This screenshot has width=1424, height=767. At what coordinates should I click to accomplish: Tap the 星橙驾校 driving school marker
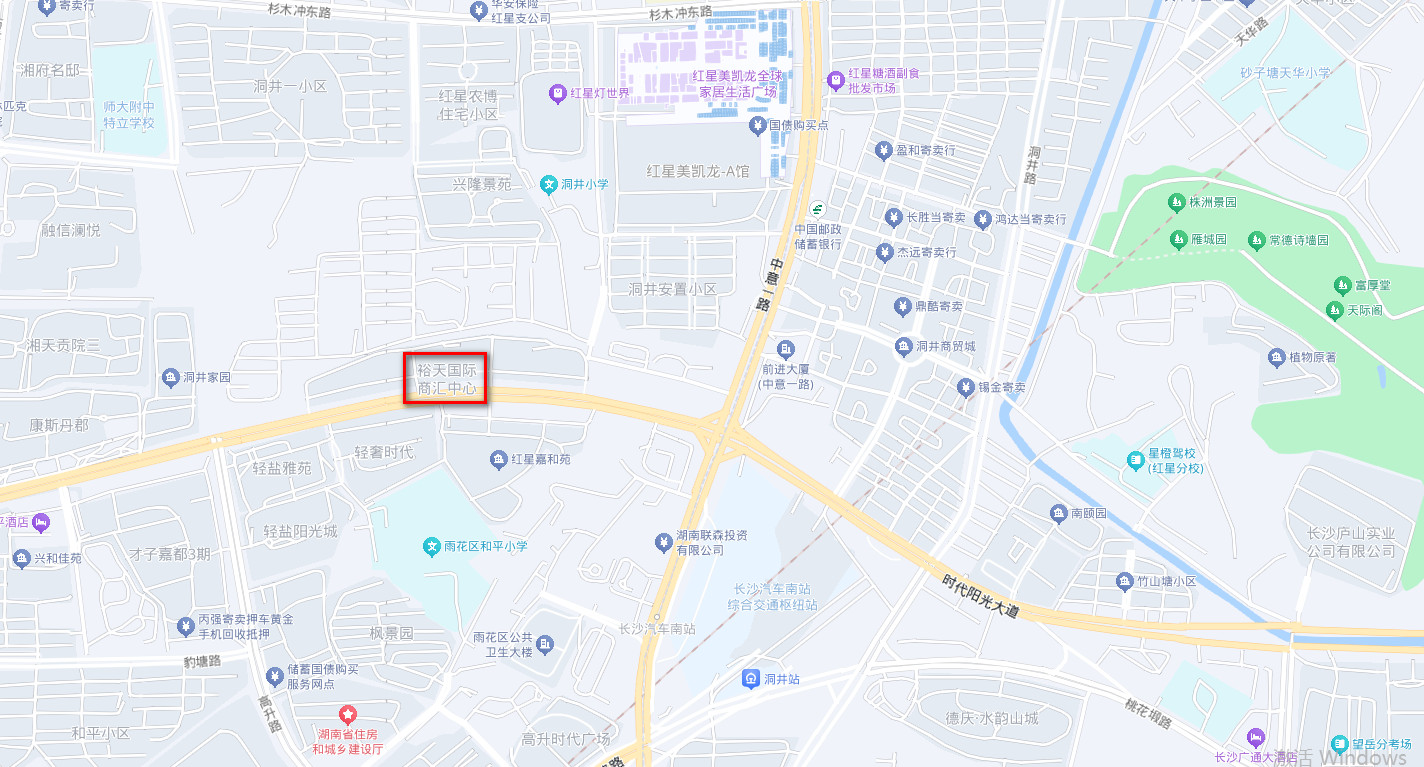point(1135,461)
